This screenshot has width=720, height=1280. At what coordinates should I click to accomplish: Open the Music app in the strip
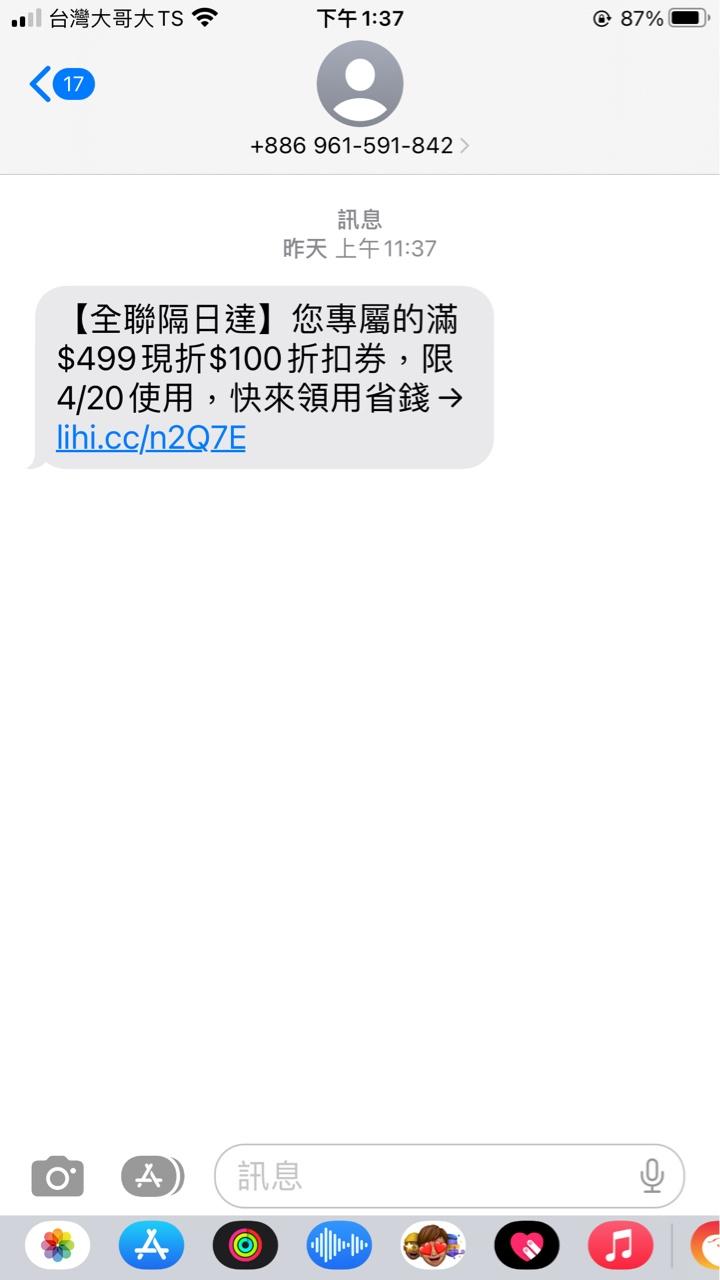tap(620, 1246)
